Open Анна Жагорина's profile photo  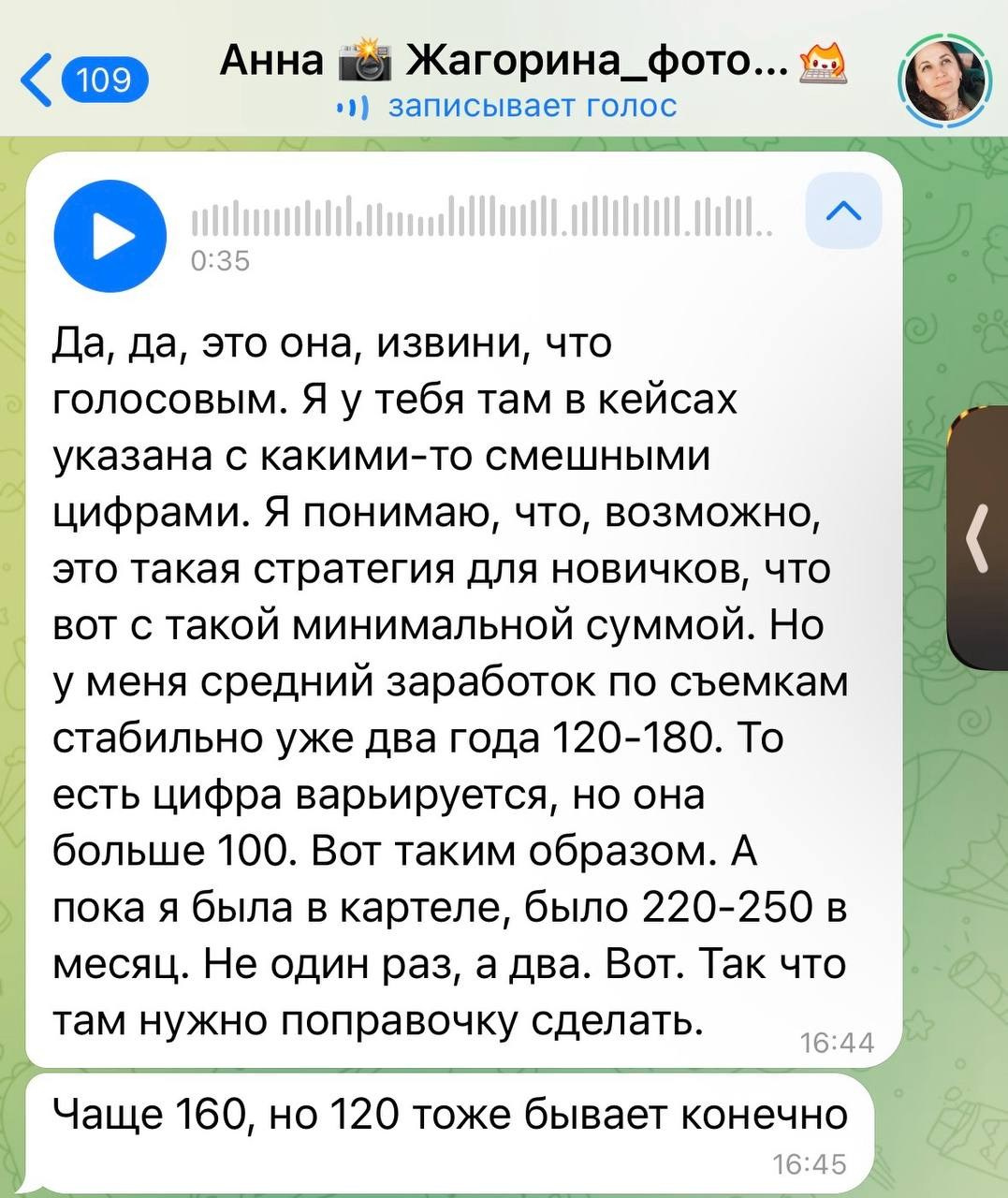[x=944, y=83]
